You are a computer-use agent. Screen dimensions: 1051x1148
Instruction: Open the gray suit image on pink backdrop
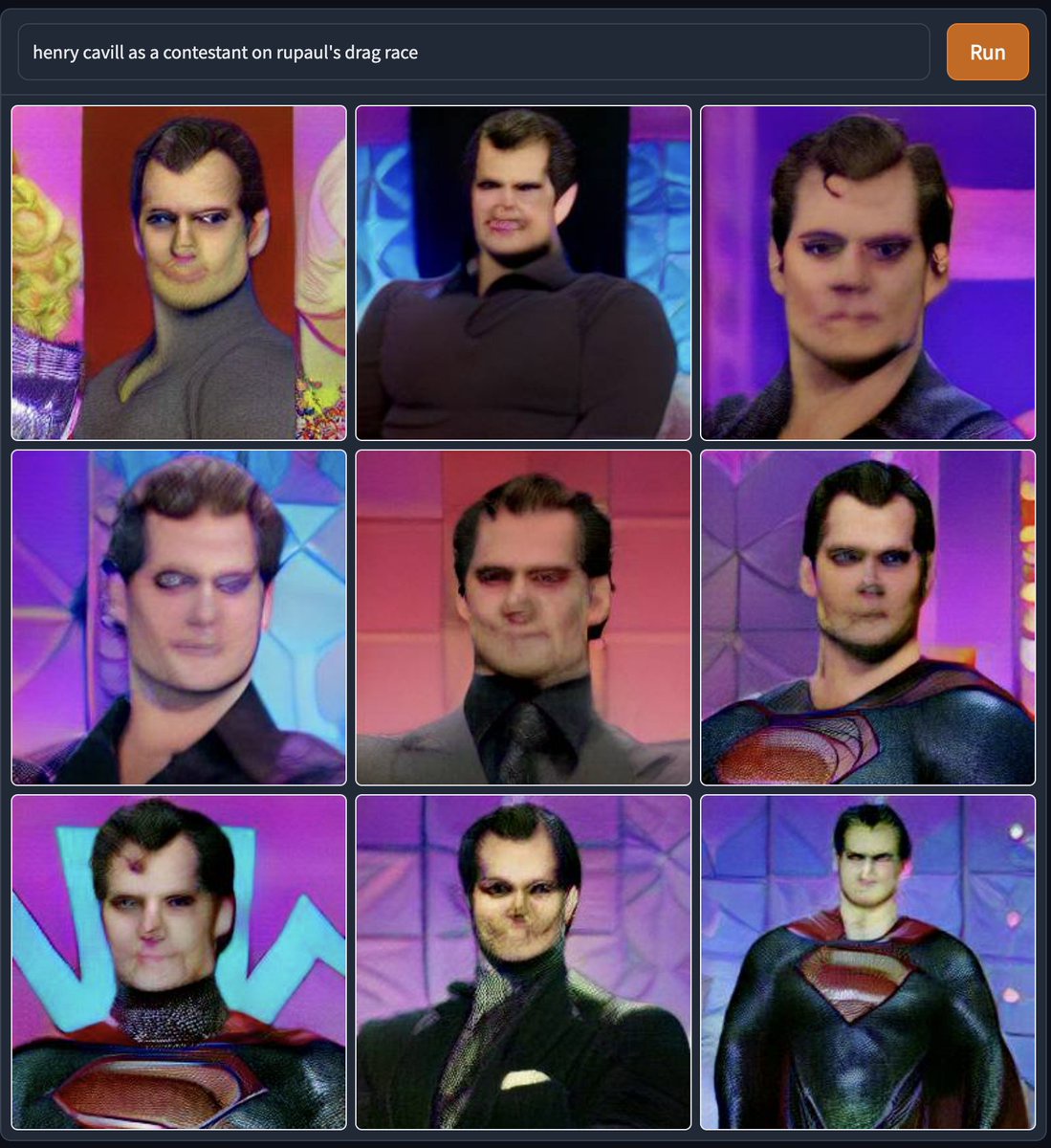click(x=523, y=617)
